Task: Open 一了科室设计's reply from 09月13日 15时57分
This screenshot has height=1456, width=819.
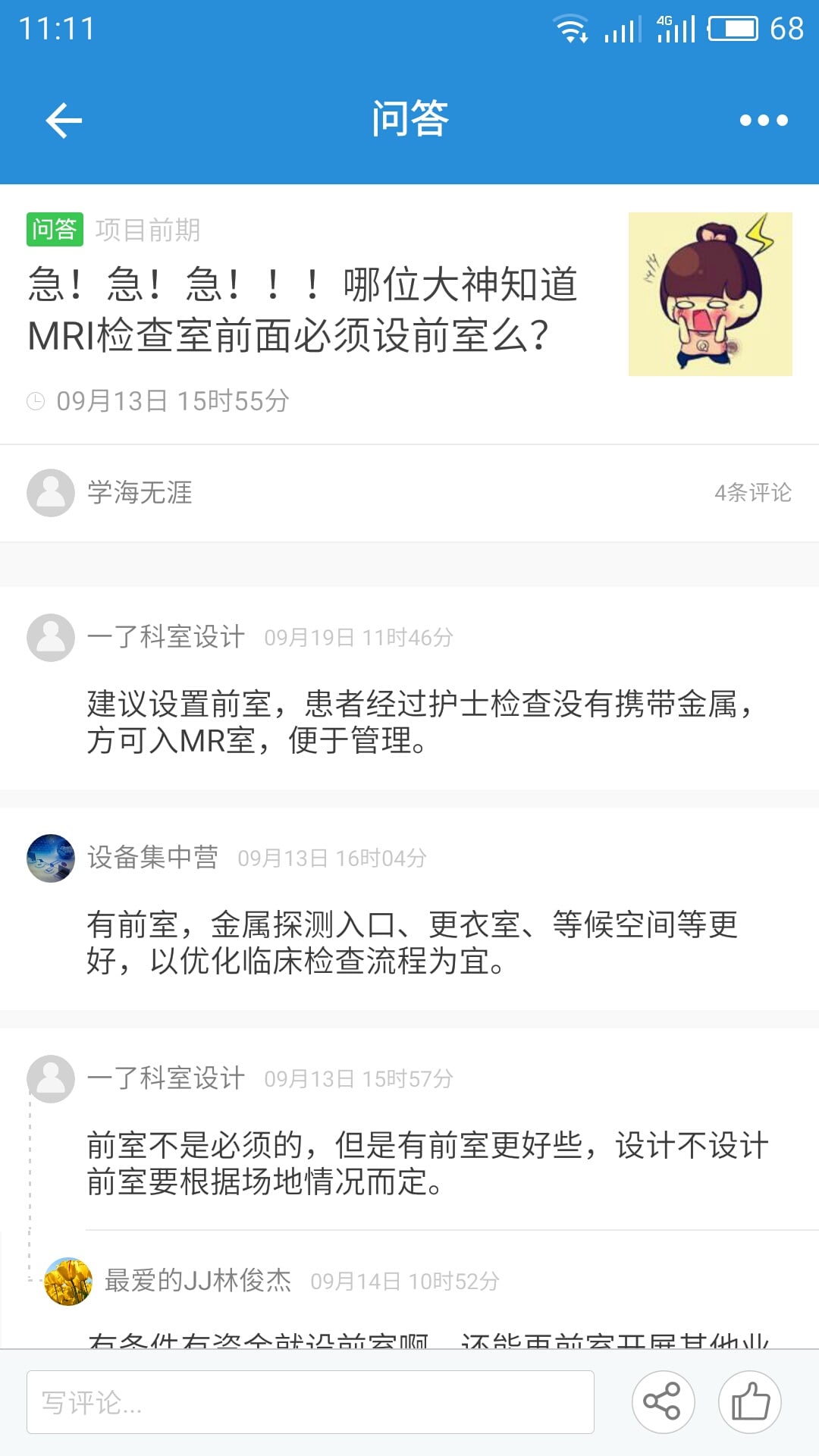Action: tap(428, 1164)
